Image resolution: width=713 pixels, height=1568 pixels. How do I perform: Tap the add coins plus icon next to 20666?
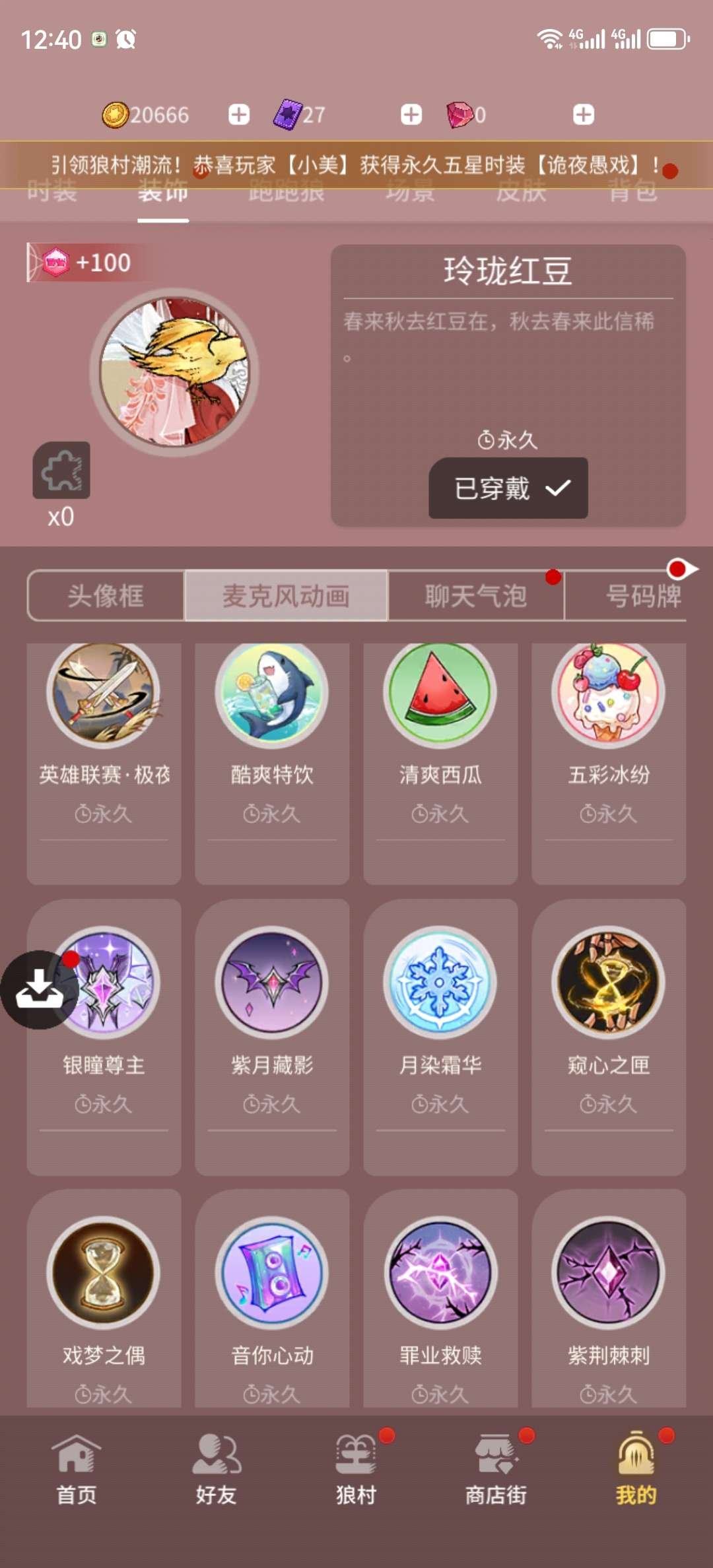click(x=238, y=114)
